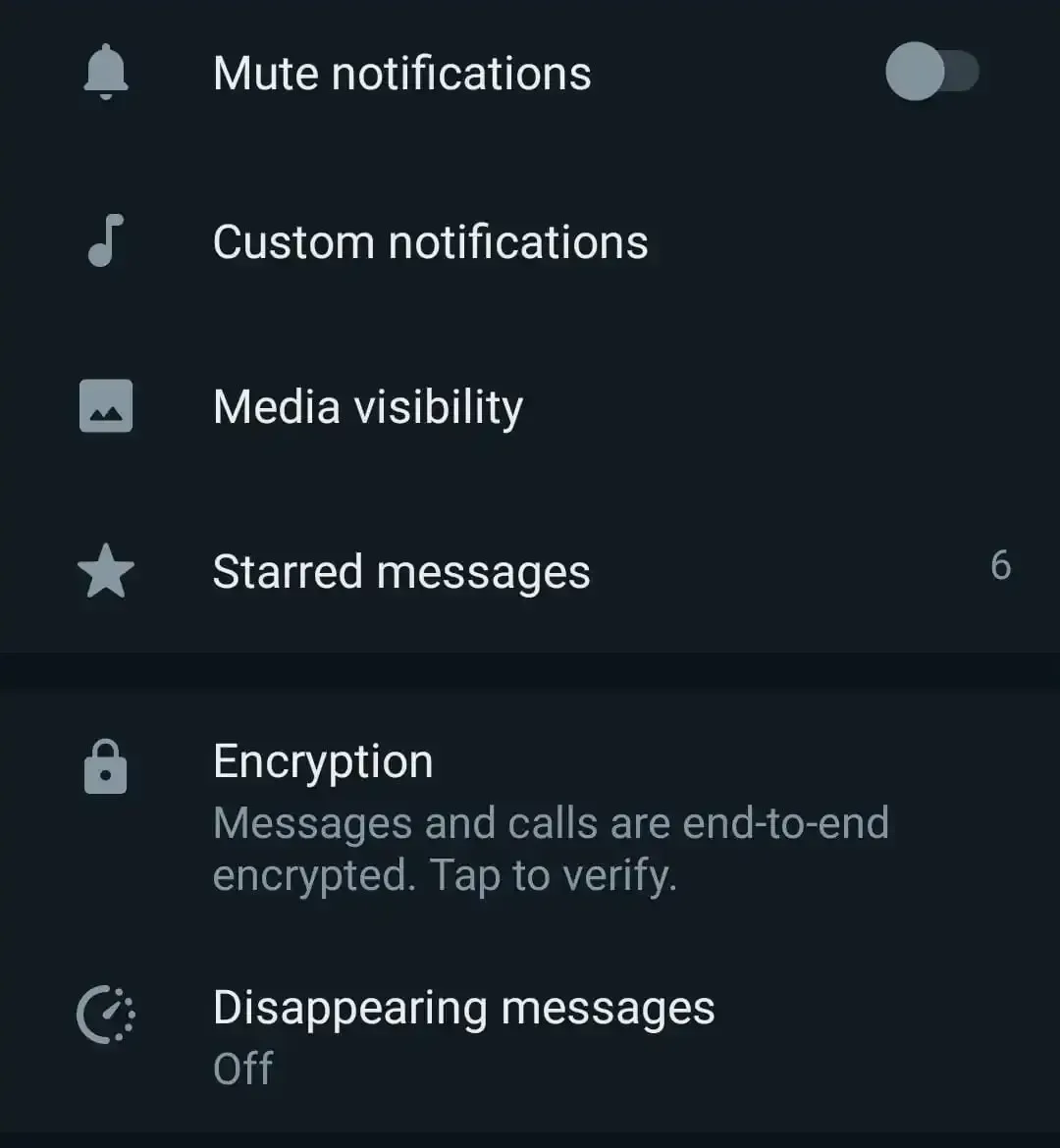Click the music note Custom notifications icon
This screenshot has height=1148, width=1060.
pyautogui.click(x=104, y=240)
